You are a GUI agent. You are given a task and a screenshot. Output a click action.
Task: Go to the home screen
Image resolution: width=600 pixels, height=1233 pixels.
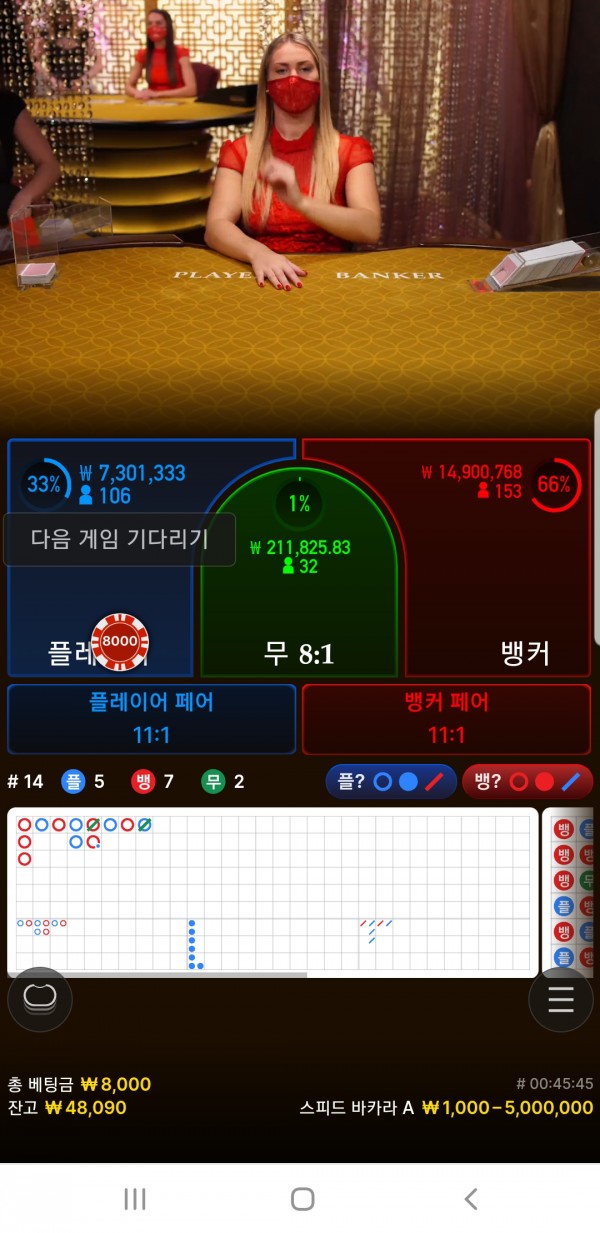(302, 1199)
